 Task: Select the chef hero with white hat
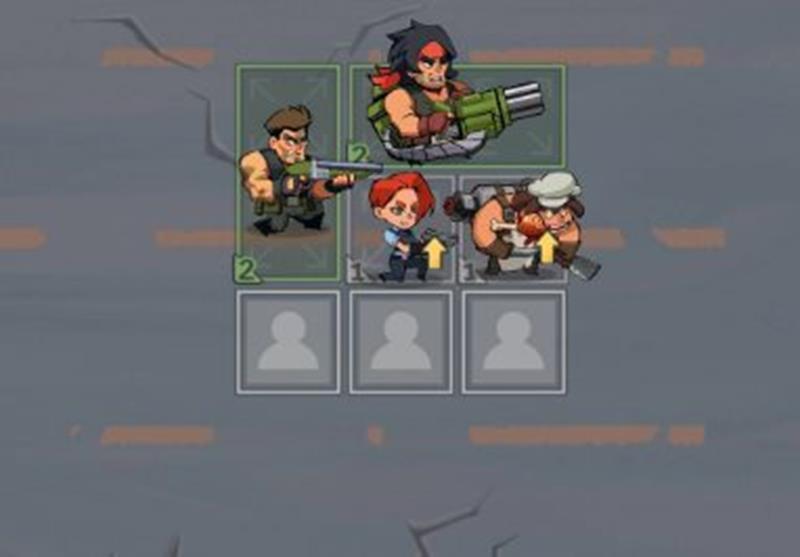coord(513,230)
